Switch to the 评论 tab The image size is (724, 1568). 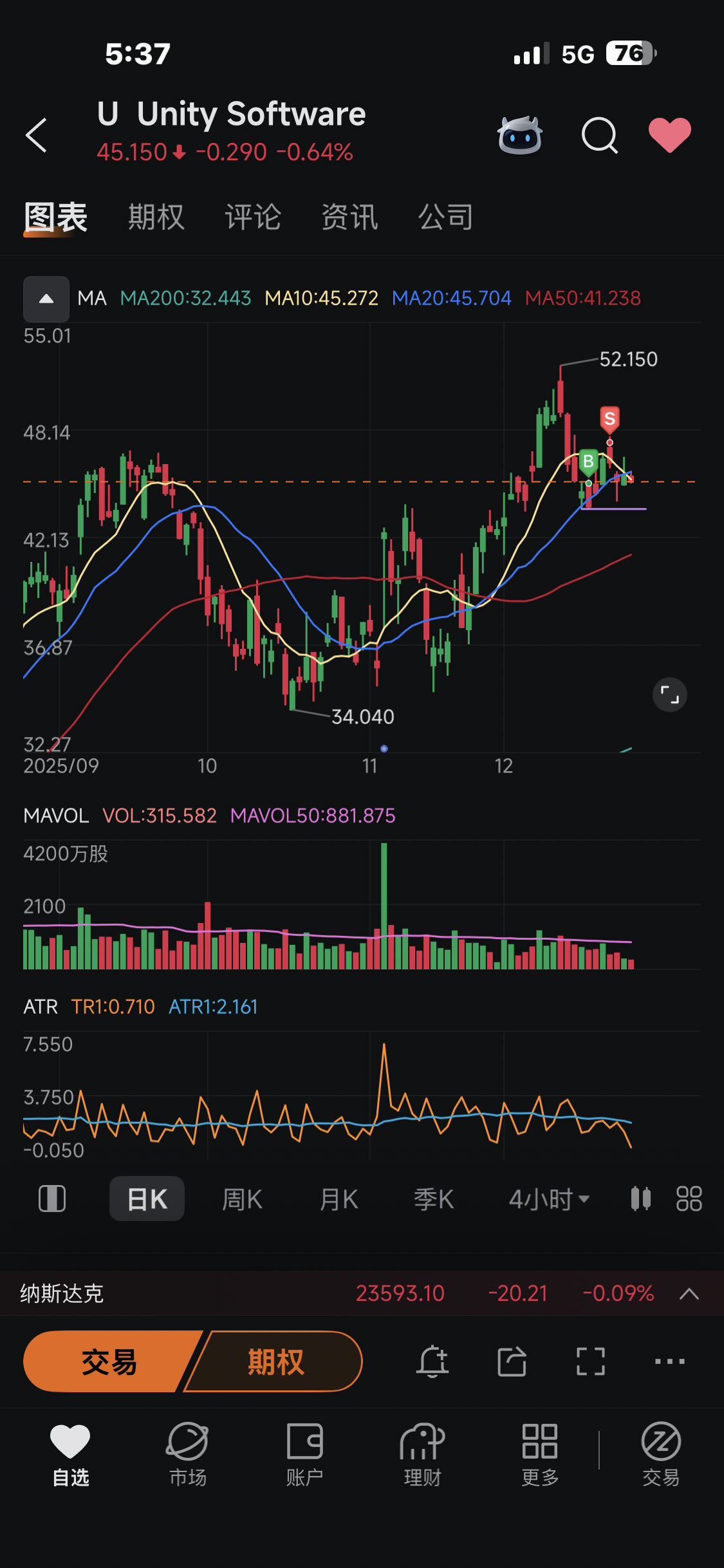(x=253, y=217)
